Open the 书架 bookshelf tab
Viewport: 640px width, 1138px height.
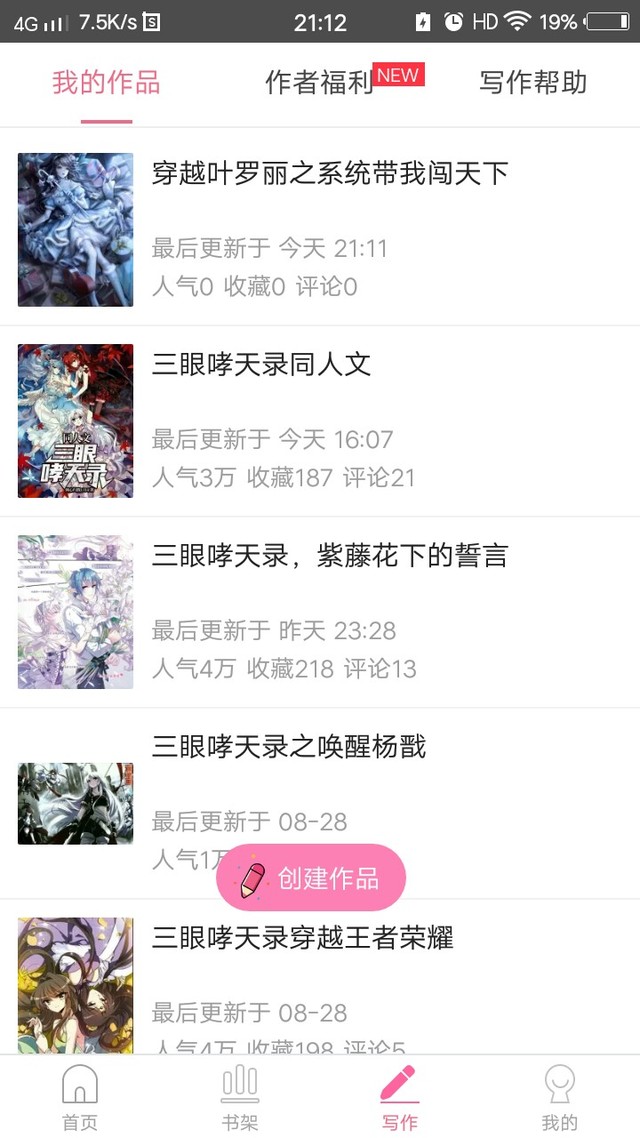(239, 1097)
